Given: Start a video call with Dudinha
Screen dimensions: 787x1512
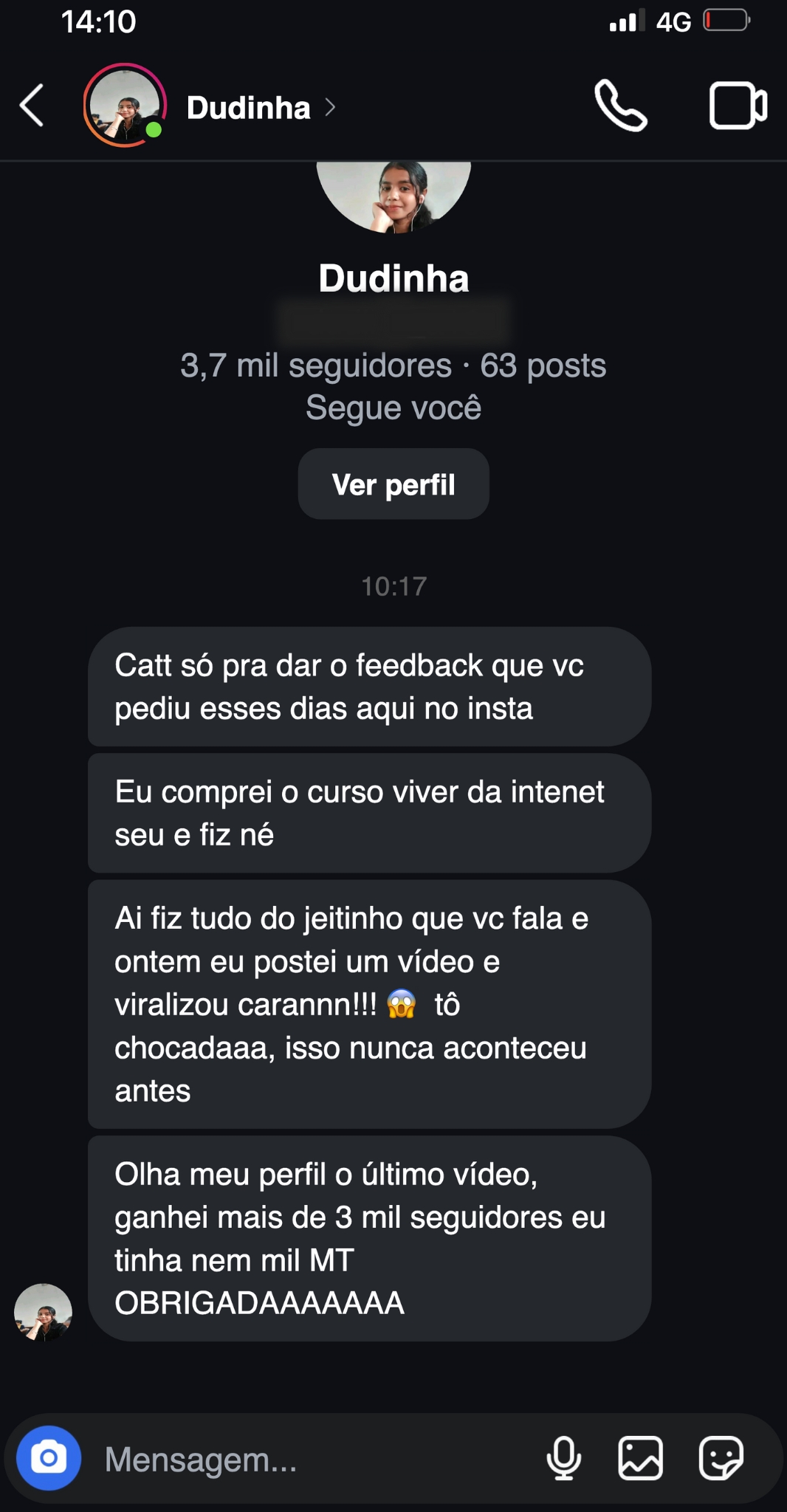Looking at the screenshot, I should (x=738, y=106).
